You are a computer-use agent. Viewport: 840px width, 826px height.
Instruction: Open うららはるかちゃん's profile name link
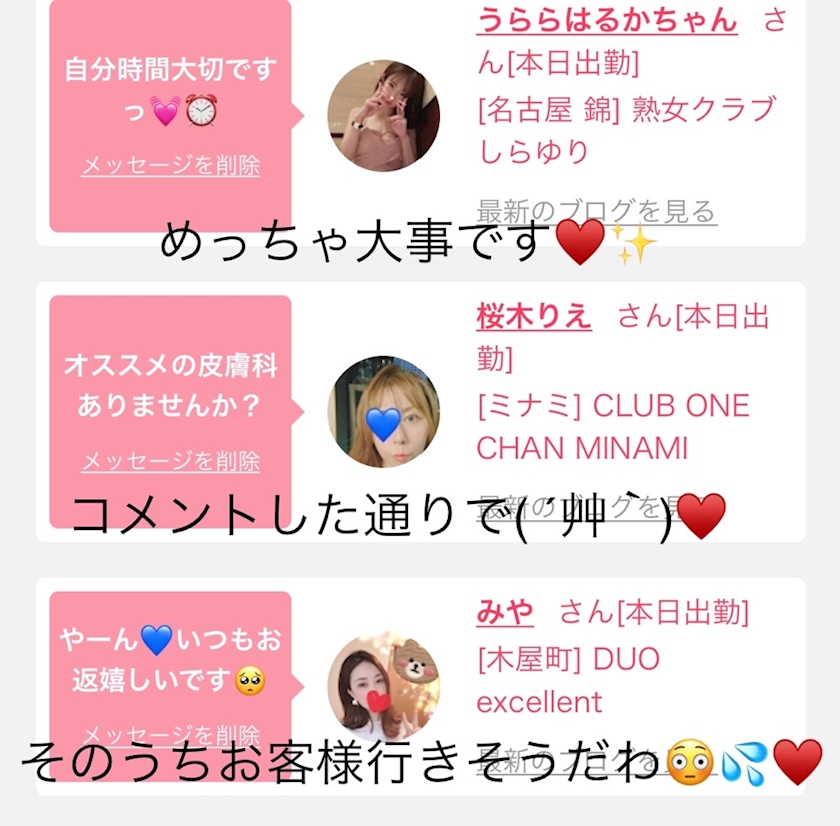[606, 19]
